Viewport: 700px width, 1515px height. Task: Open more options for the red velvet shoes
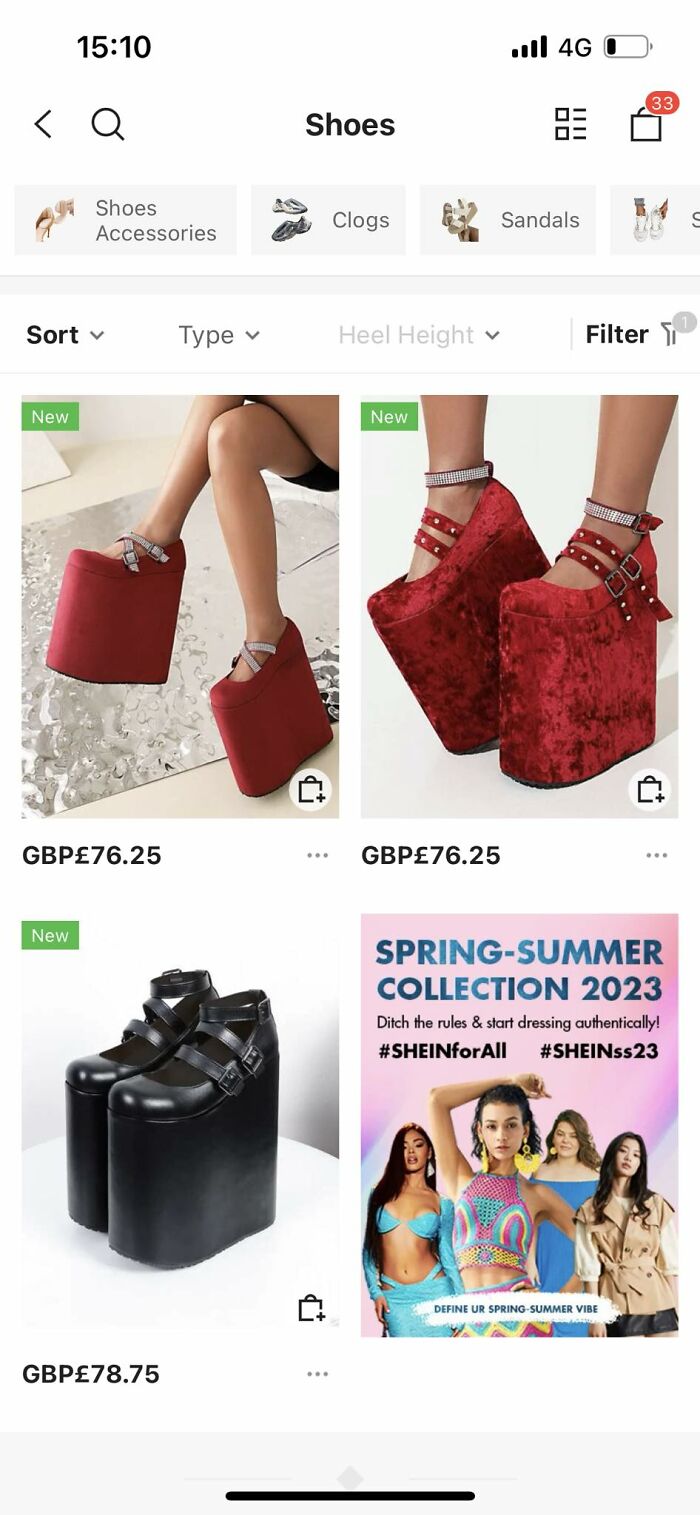click(657, 855)
